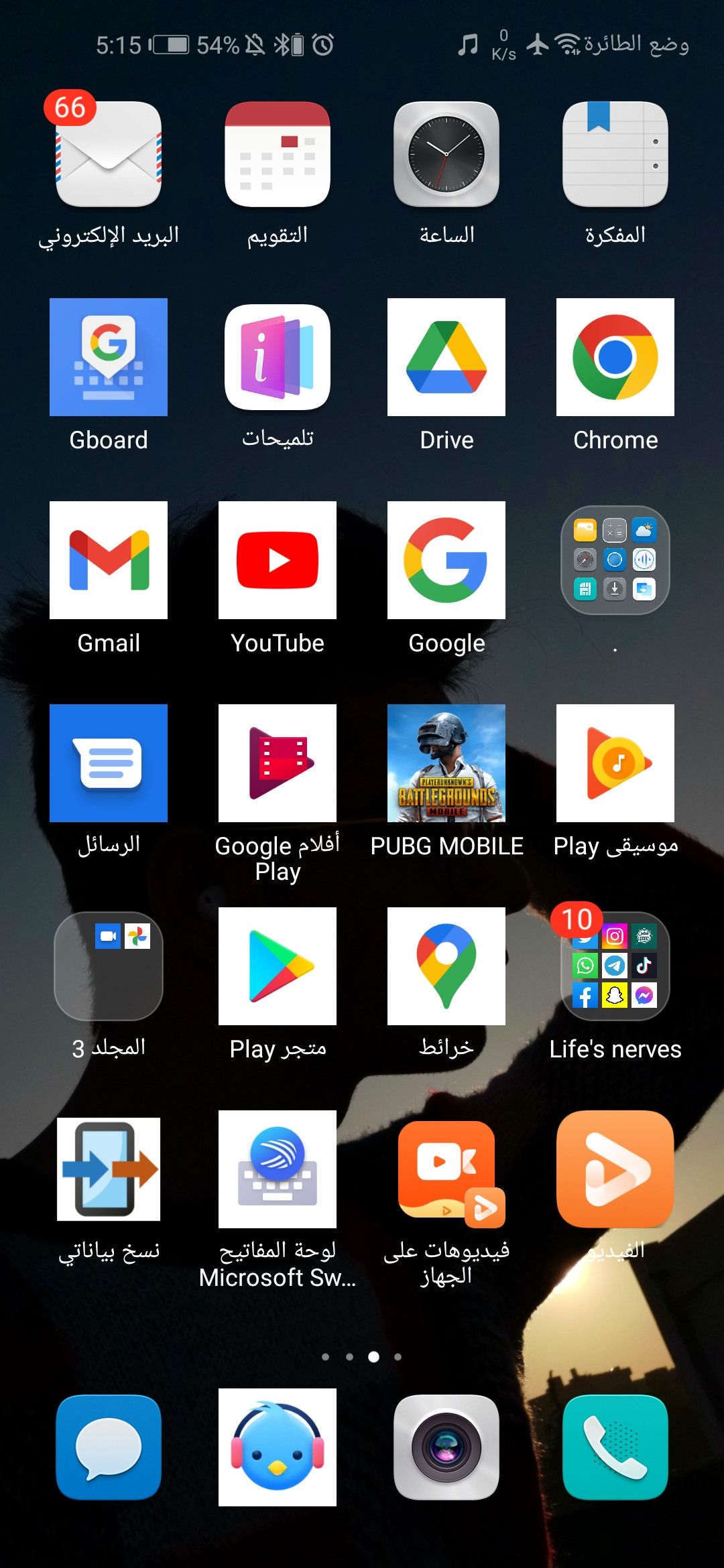Open Google Play Movies
Screen dimensions: 724x1568
[278, 763]
